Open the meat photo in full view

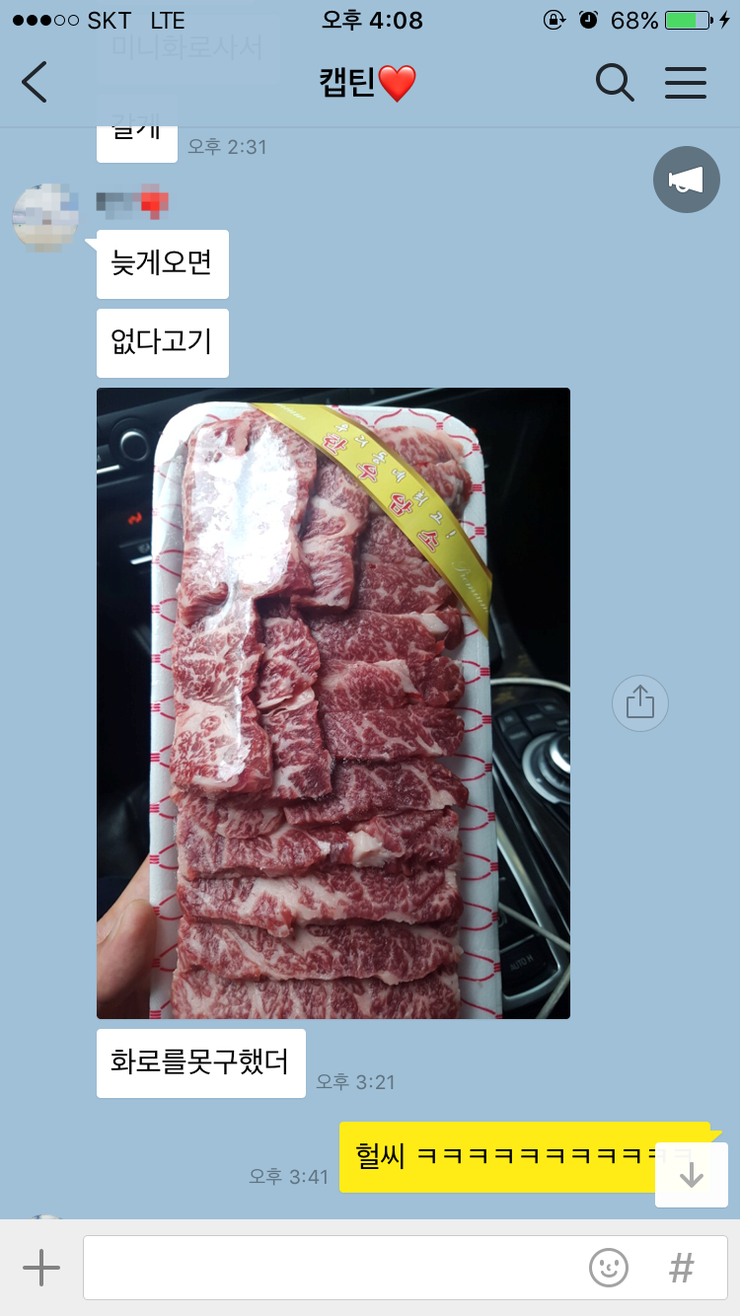pyautogui.click(x=333, y=703)
